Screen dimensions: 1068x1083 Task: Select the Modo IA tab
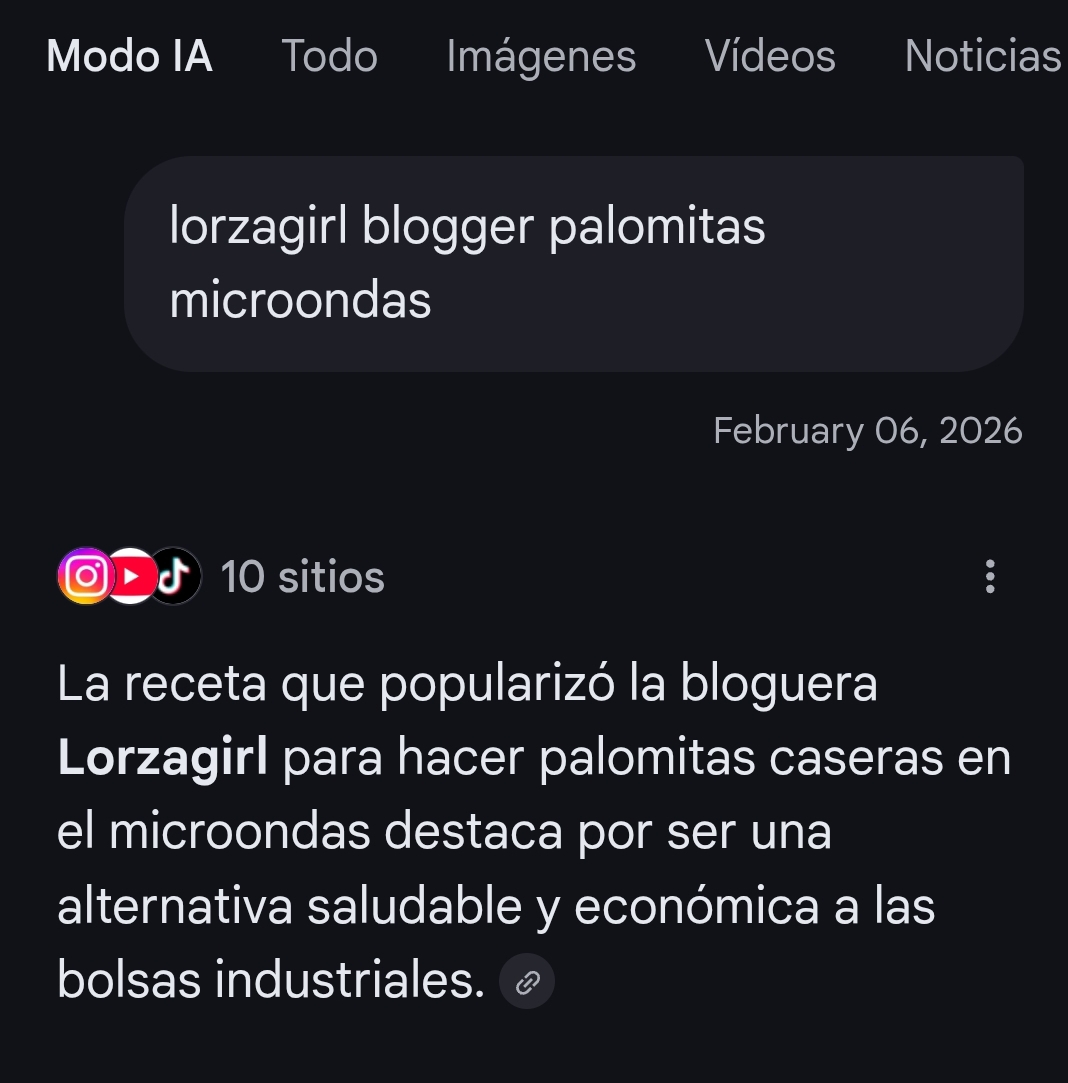(130, 57)
